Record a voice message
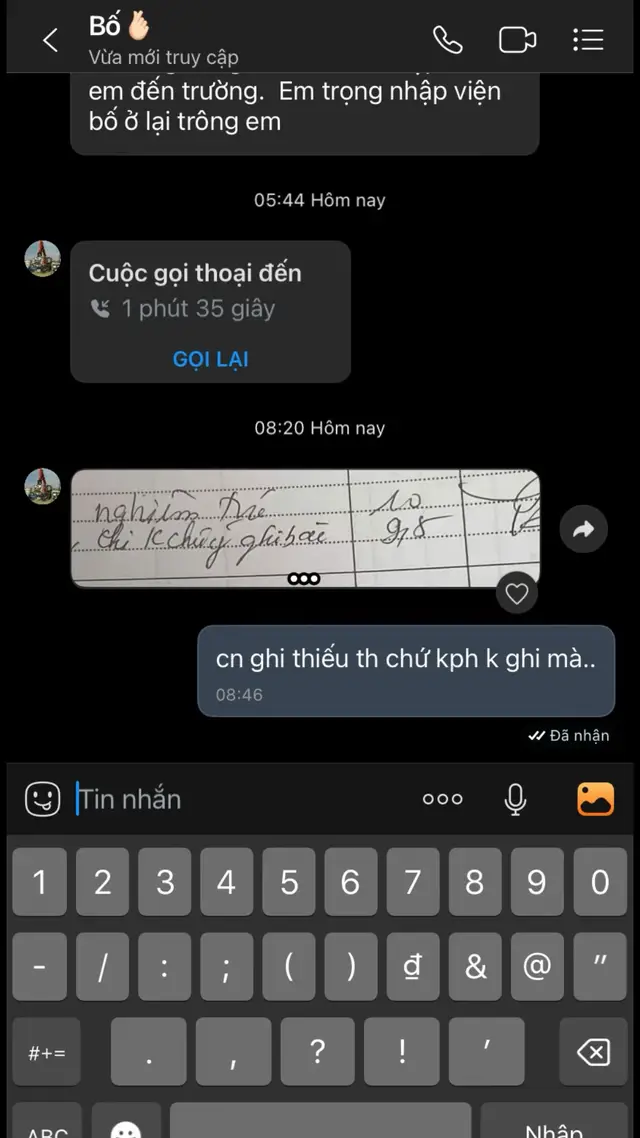The image size is (640, 1138). tap(515, 798)
